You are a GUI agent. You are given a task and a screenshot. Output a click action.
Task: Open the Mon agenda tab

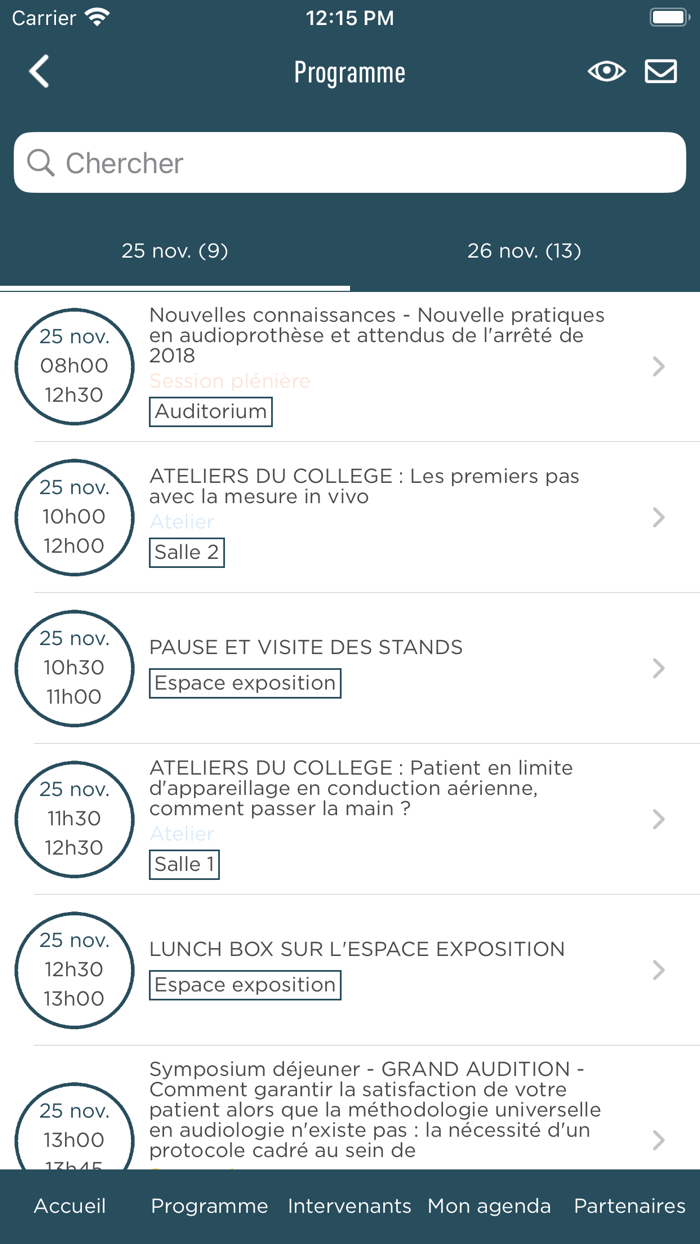pyautogui.click(x=489, y=1206)
